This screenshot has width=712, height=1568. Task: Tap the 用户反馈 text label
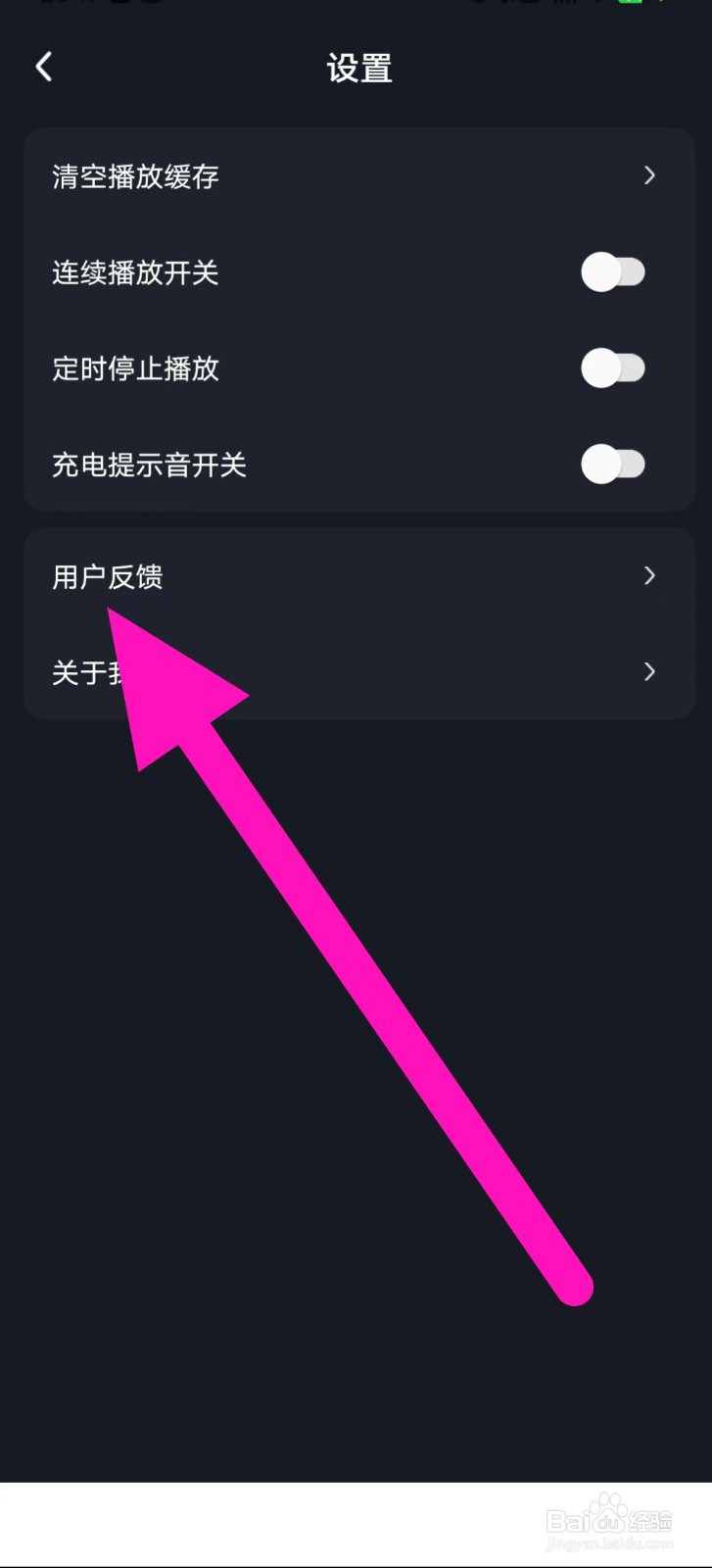point(107,578)
